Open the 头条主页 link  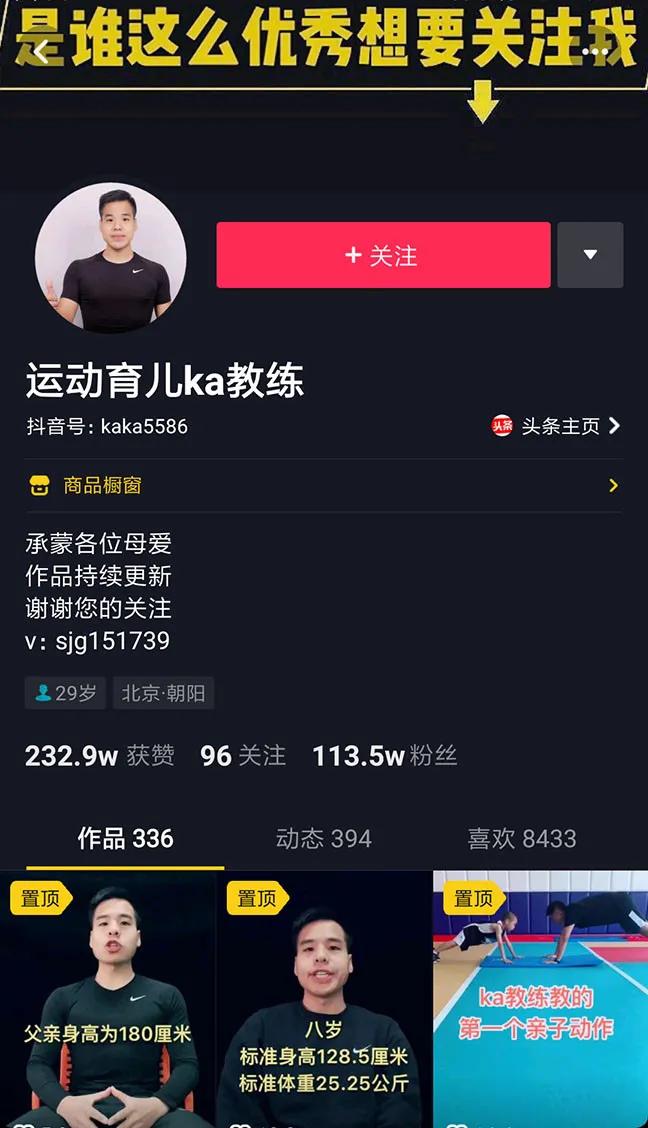click(x=557, y=426)
